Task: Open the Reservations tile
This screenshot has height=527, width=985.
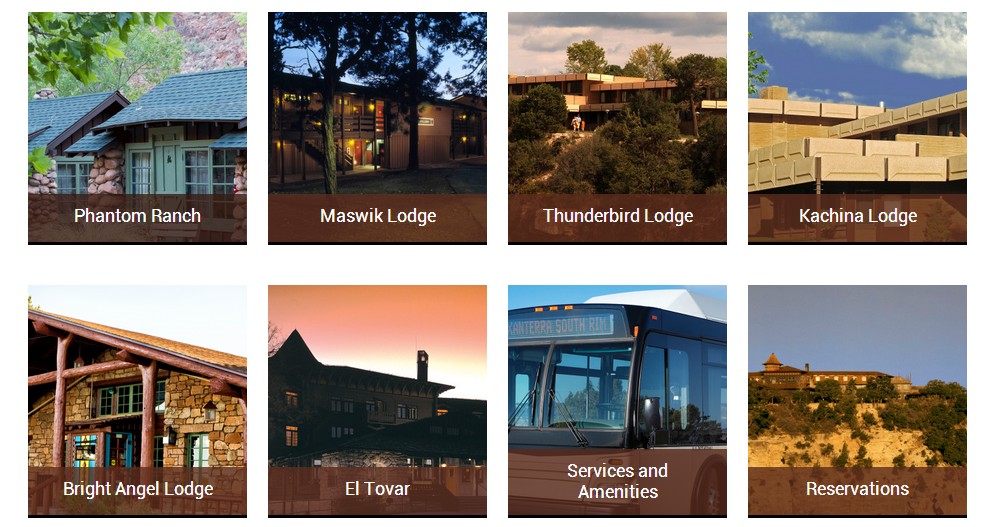Action: point(857,400)
